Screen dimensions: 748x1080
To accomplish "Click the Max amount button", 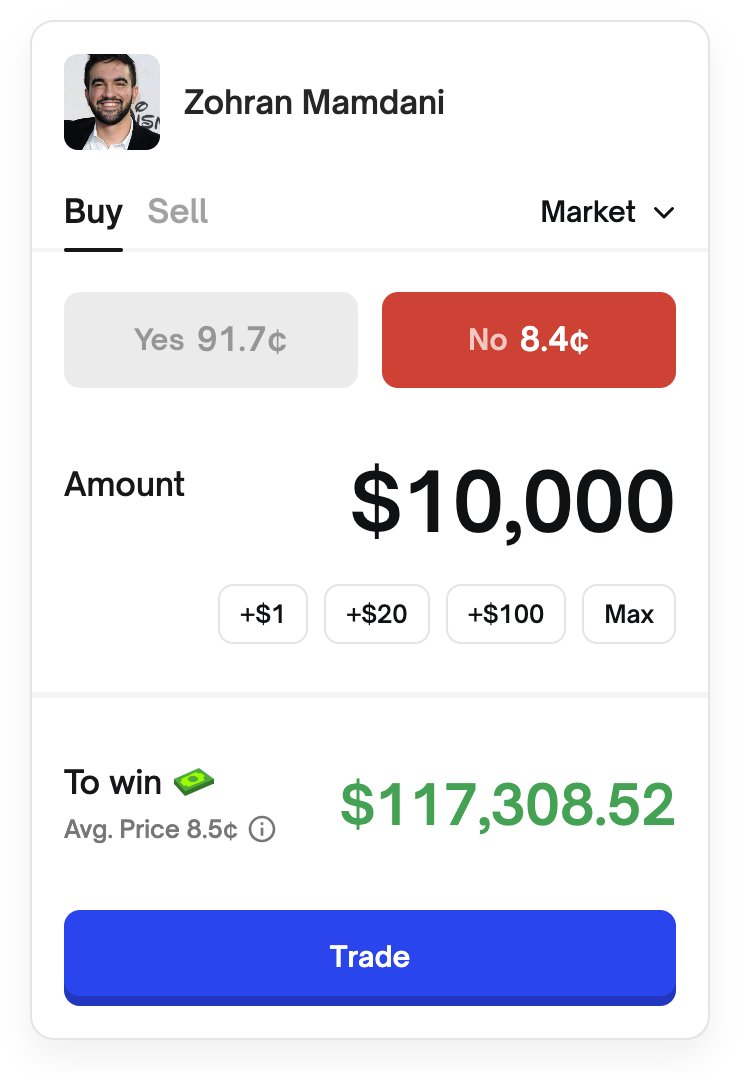I will 628,614.
